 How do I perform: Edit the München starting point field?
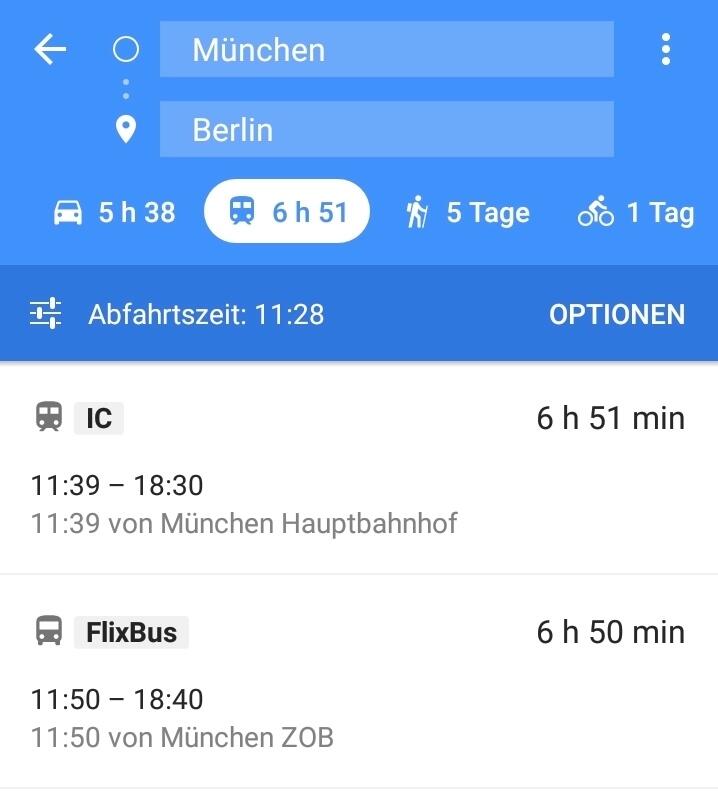tap(386, 49)
